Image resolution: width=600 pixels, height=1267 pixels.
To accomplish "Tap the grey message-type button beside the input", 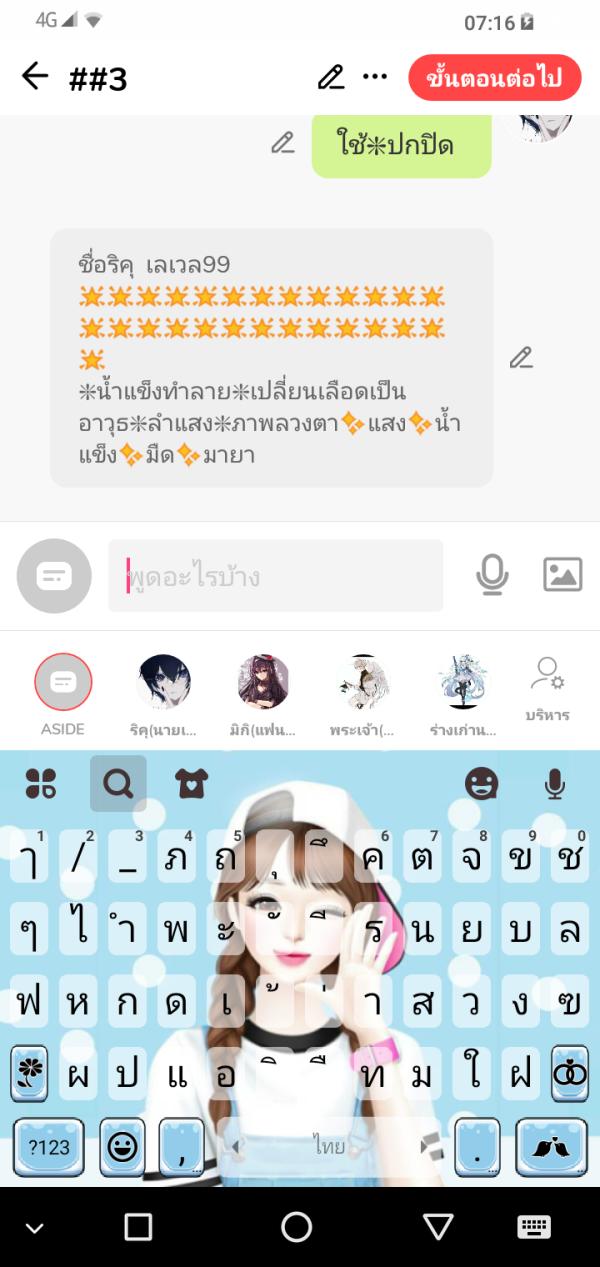I will click(x=54, y=576).
